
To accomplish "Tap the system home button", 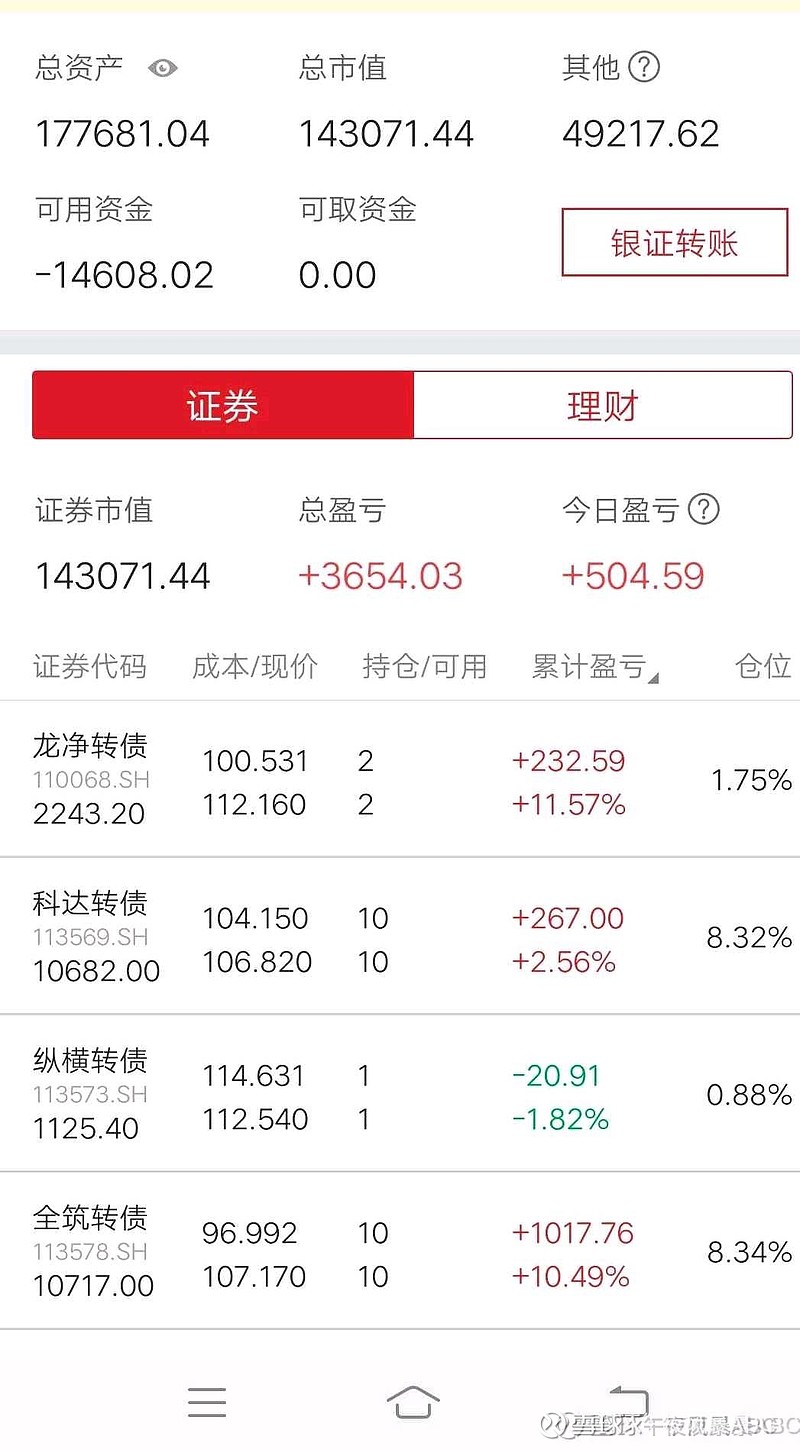I will coord(413,1402).
